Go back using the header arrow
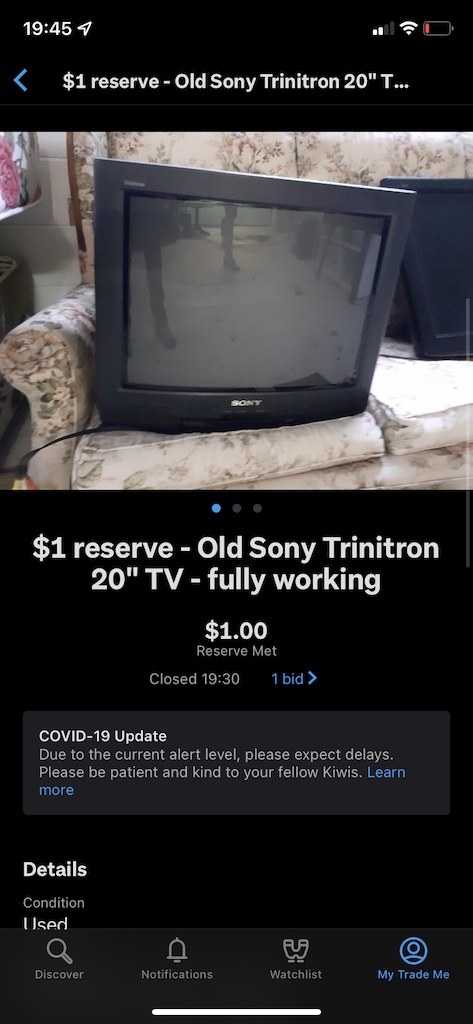The width and height of the screenshot is (473, 1024). tap(21, 82)
